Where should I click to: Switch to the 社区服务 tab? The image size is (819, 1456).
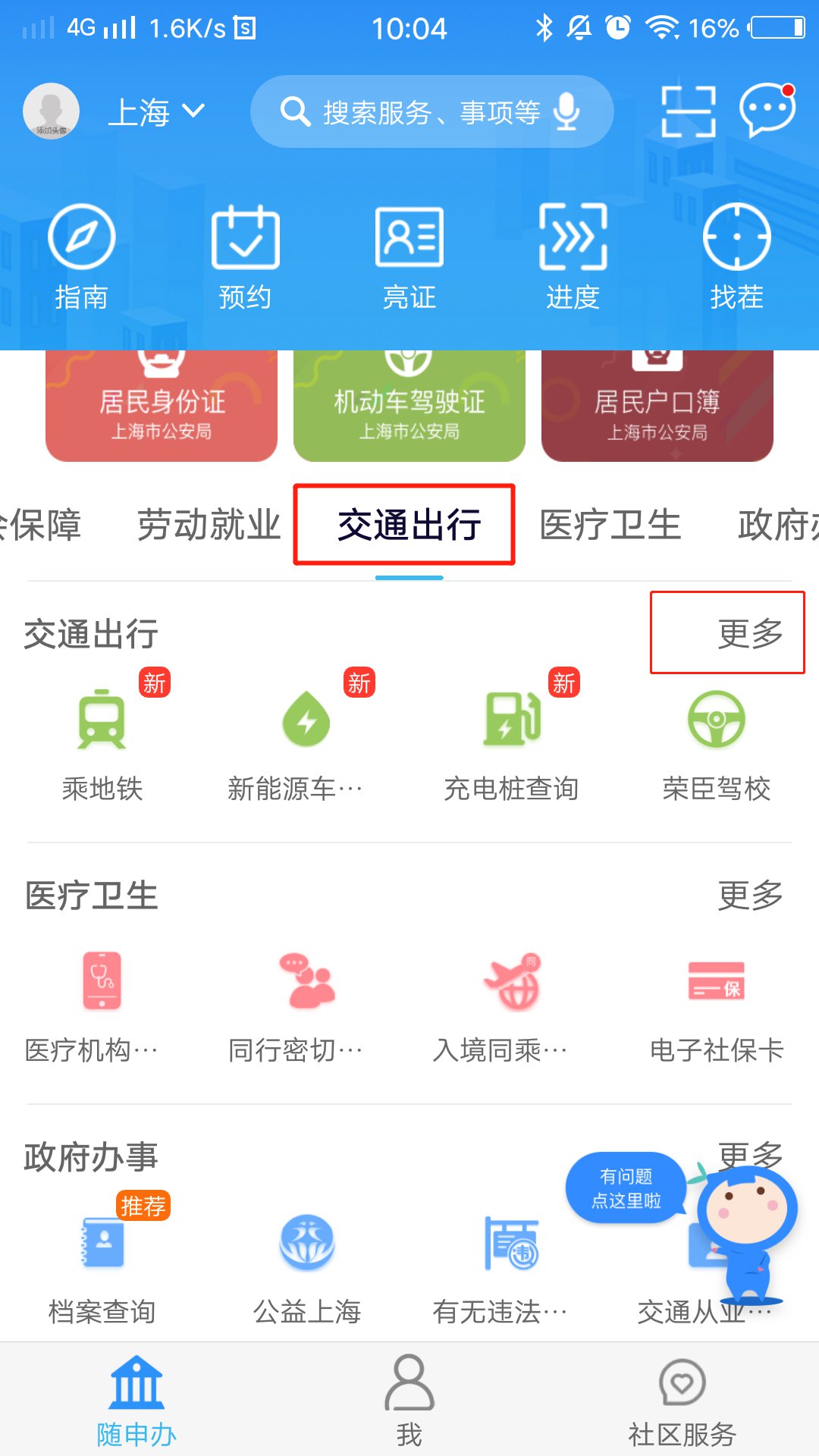click(x=682, y=1401)
